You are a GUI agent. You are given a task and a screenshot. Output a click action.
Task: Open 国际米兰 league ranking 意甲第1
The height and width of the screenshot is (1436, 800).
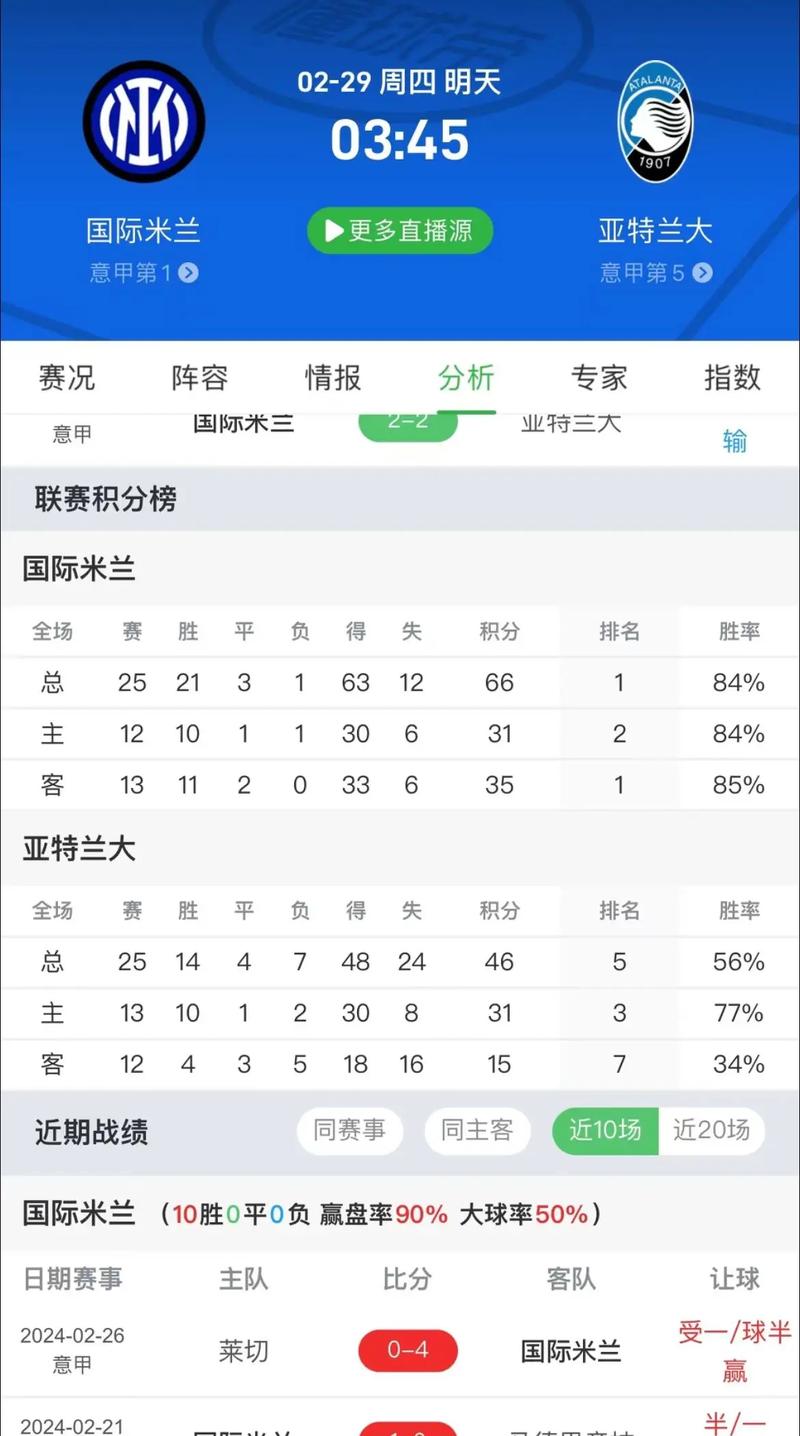point(144,273)
